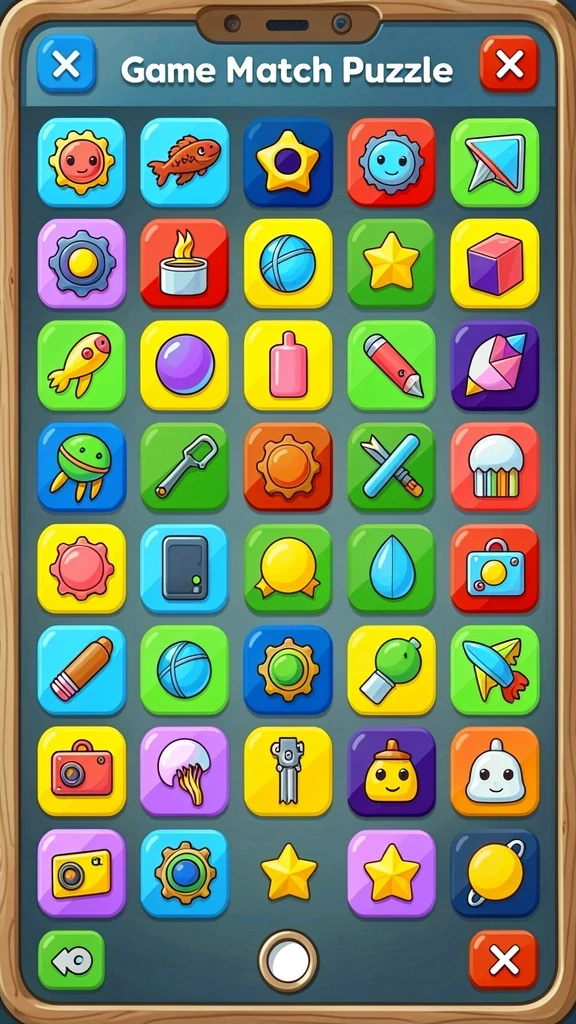Tap the blue ball on the green tile
576x1024 pixels.
point(185,670)
